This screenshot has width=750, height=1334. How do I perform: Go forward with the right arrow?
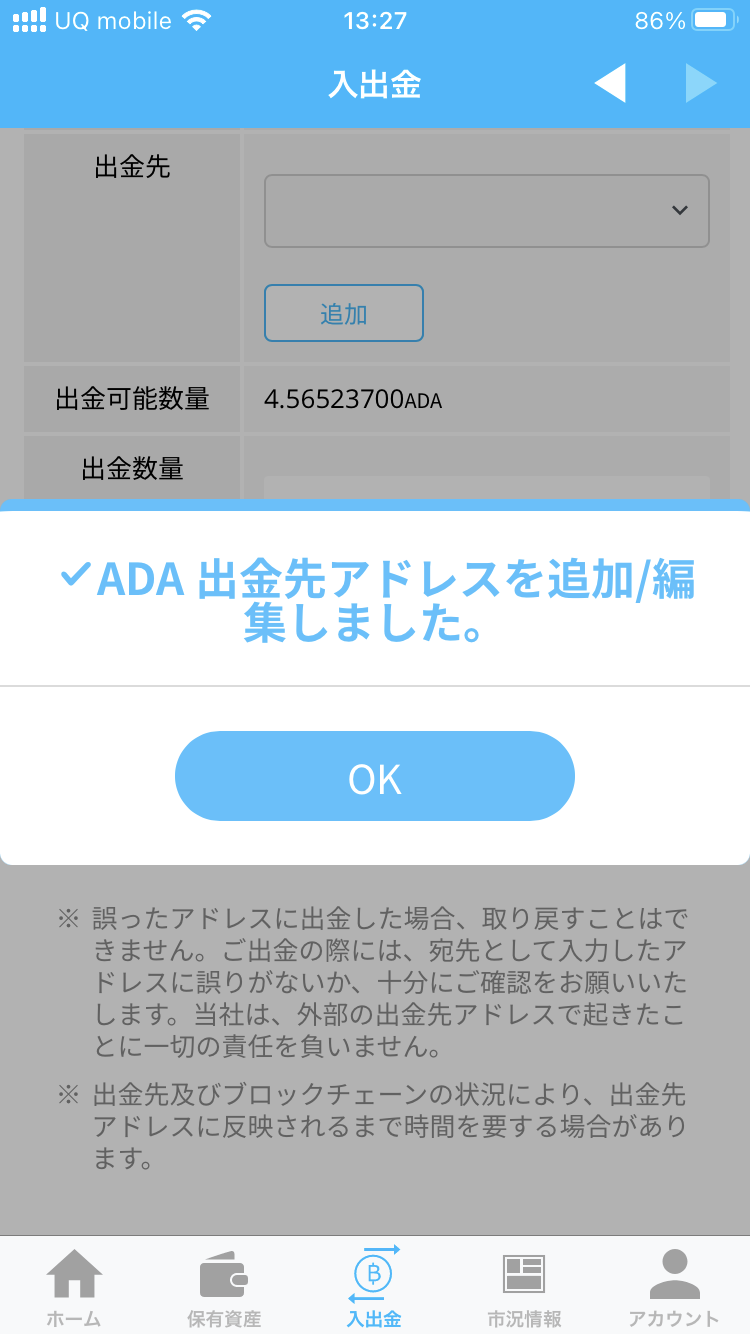[x=700, y=84]
